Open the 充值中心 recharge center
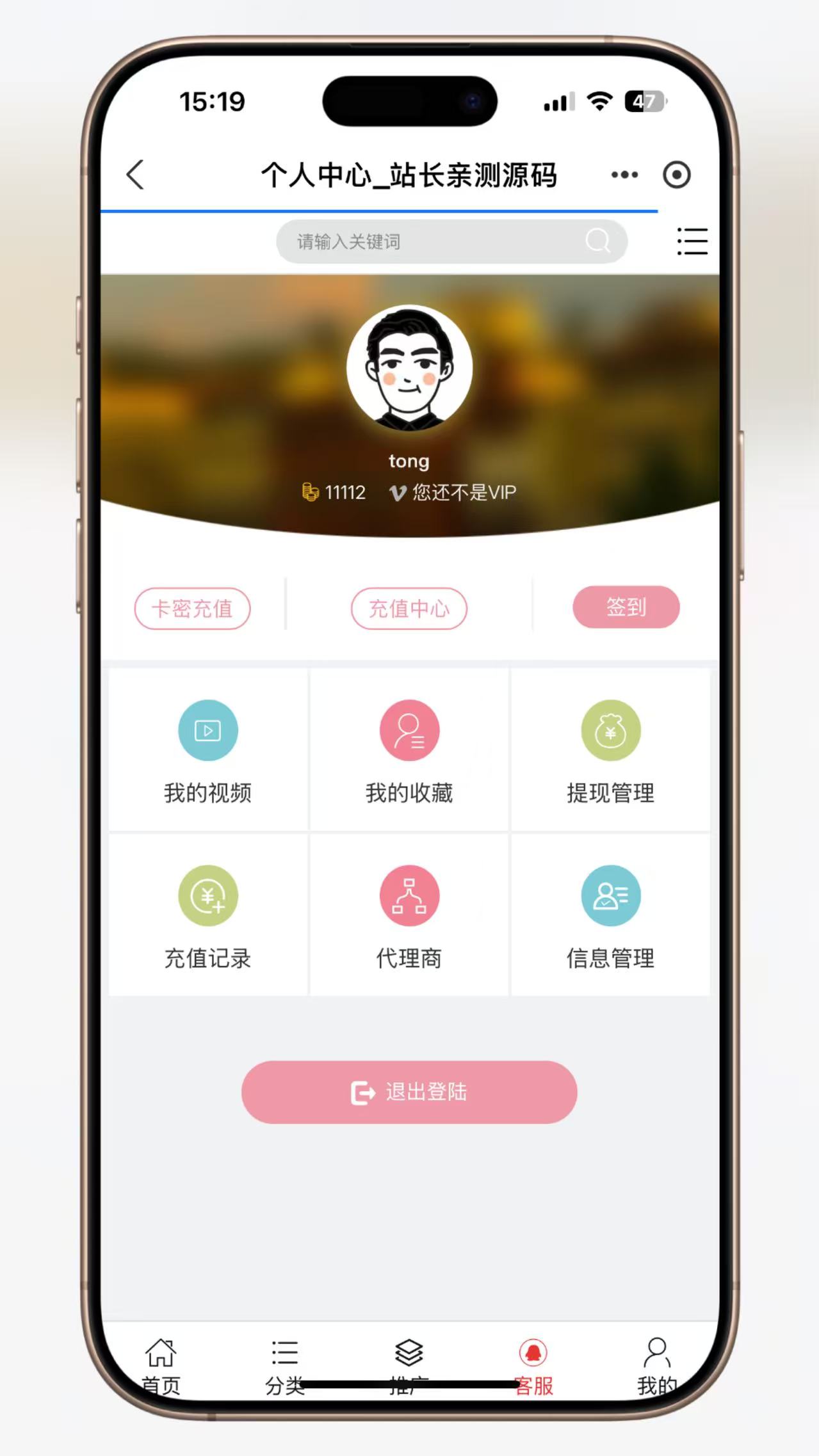 coord(409,608)
